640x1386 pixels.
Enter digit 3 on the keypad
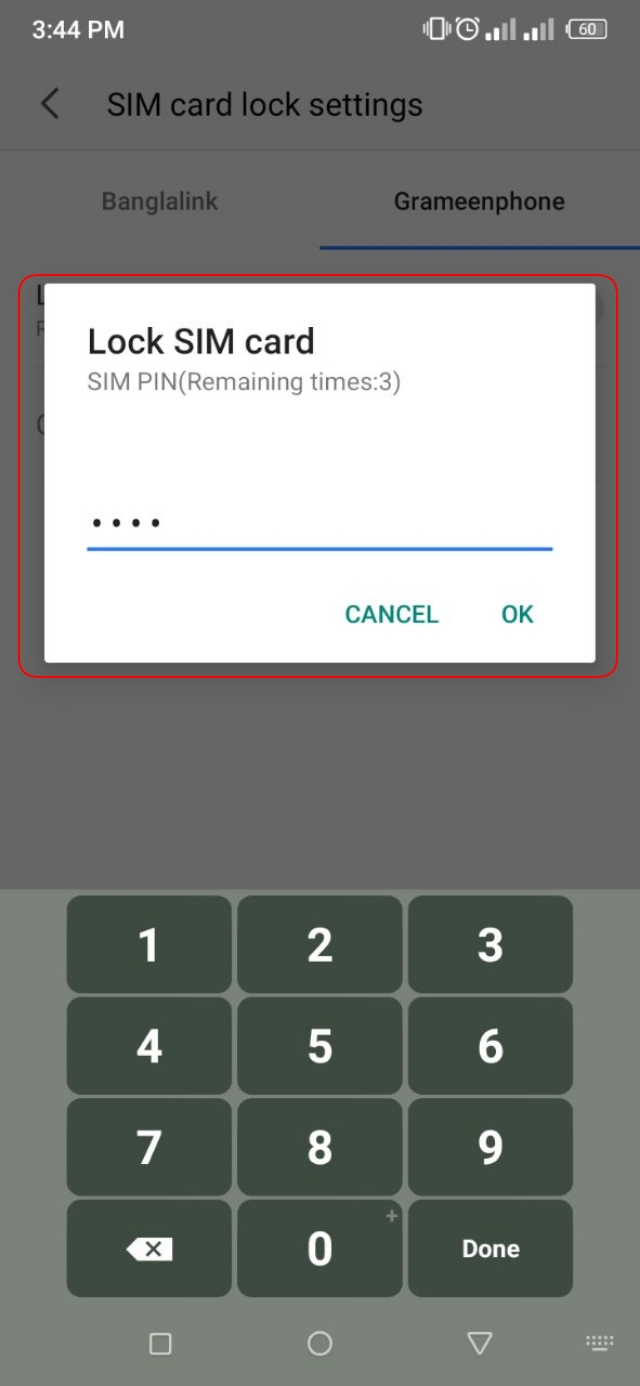pyautogui.click(x=490, y=945)
